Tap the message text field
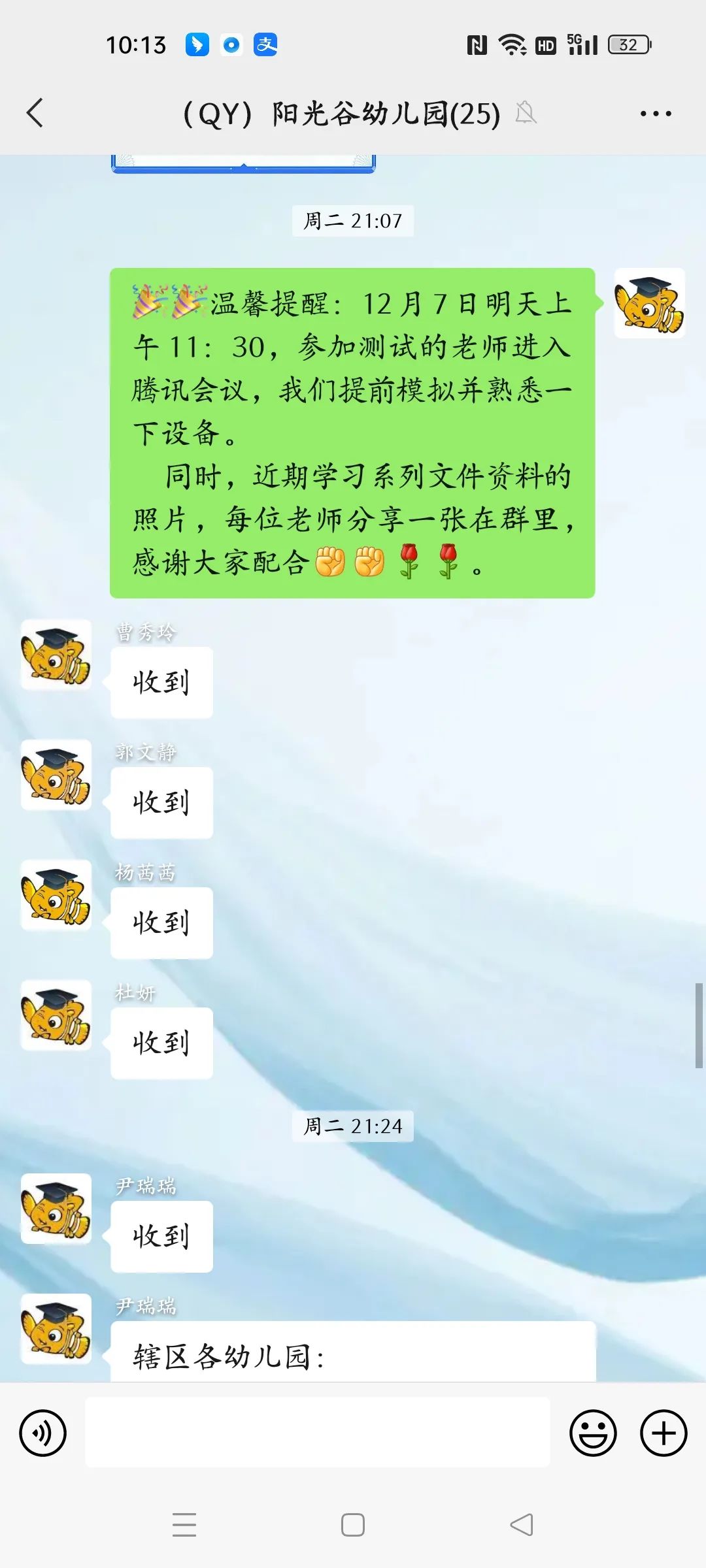706x1568 pixels. [318, 1433]
